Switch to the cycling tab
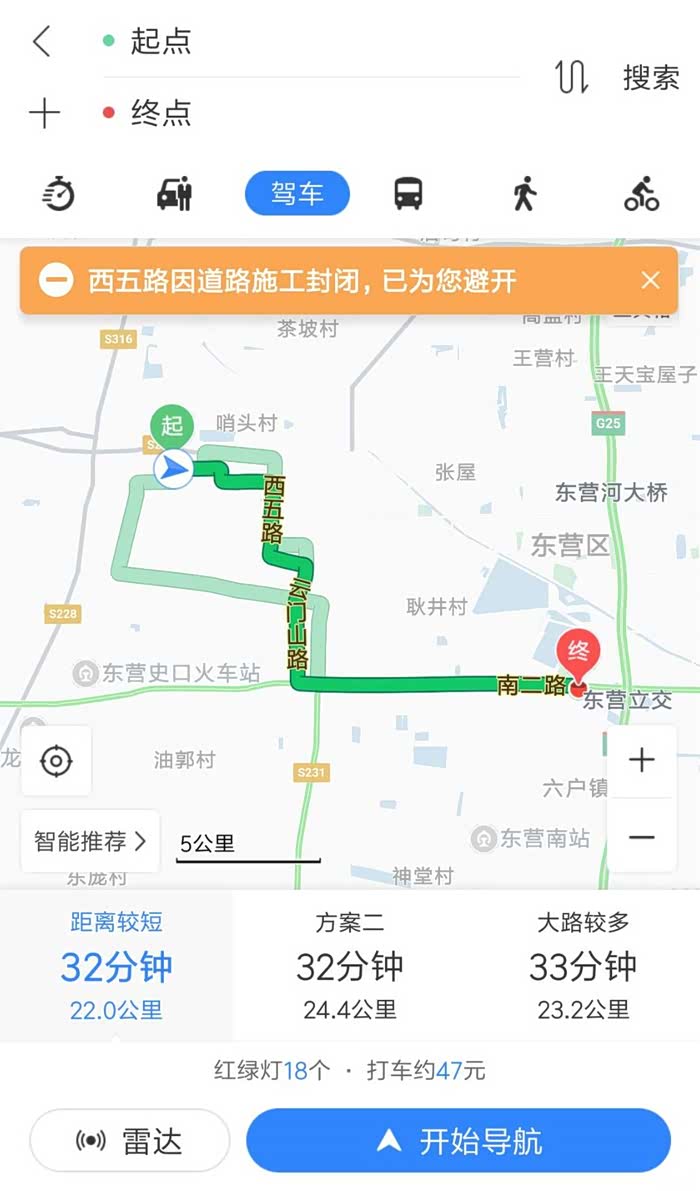The height and width of the screenshot is (1191, 700). click(x=641, y=193)
